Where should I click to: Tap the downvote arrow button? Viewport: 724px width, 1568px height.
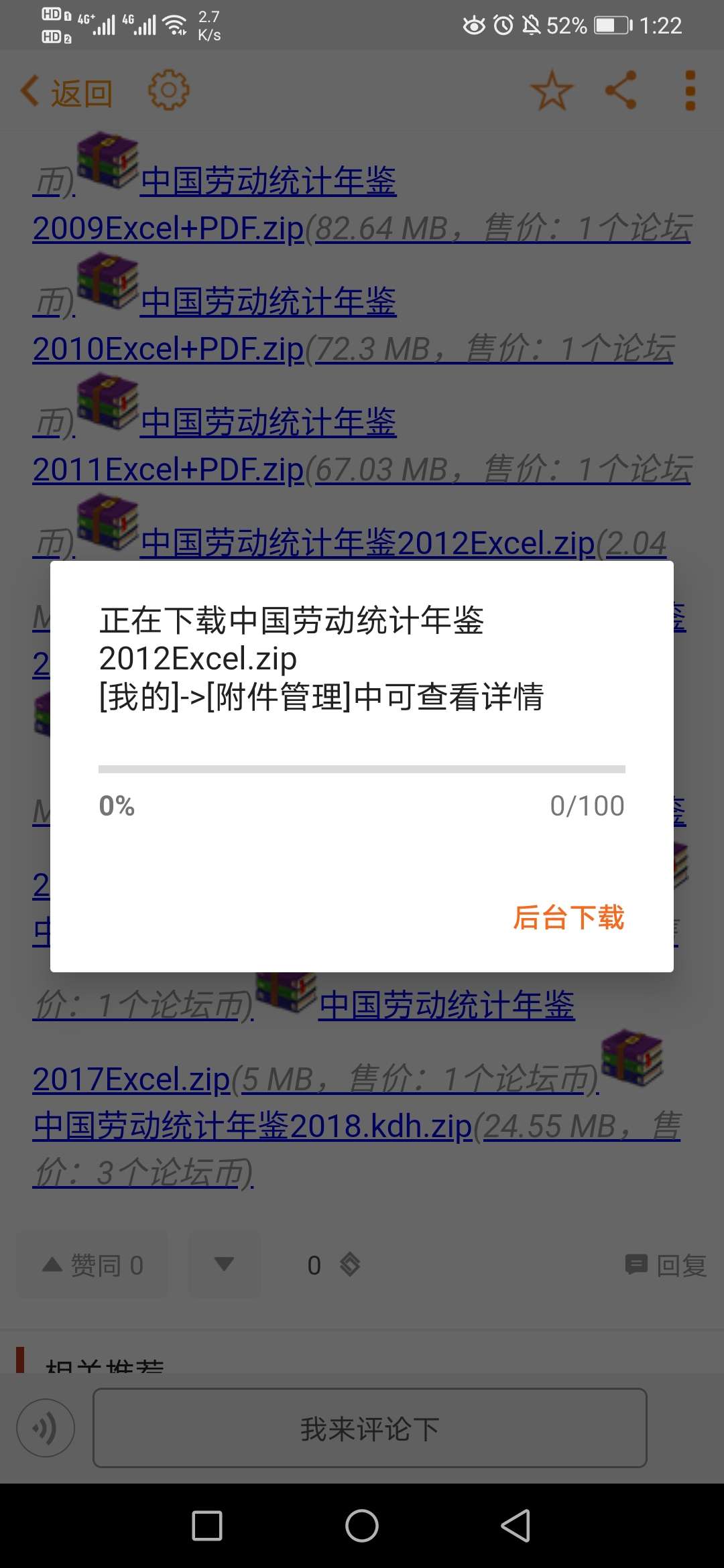[224, 1265]
